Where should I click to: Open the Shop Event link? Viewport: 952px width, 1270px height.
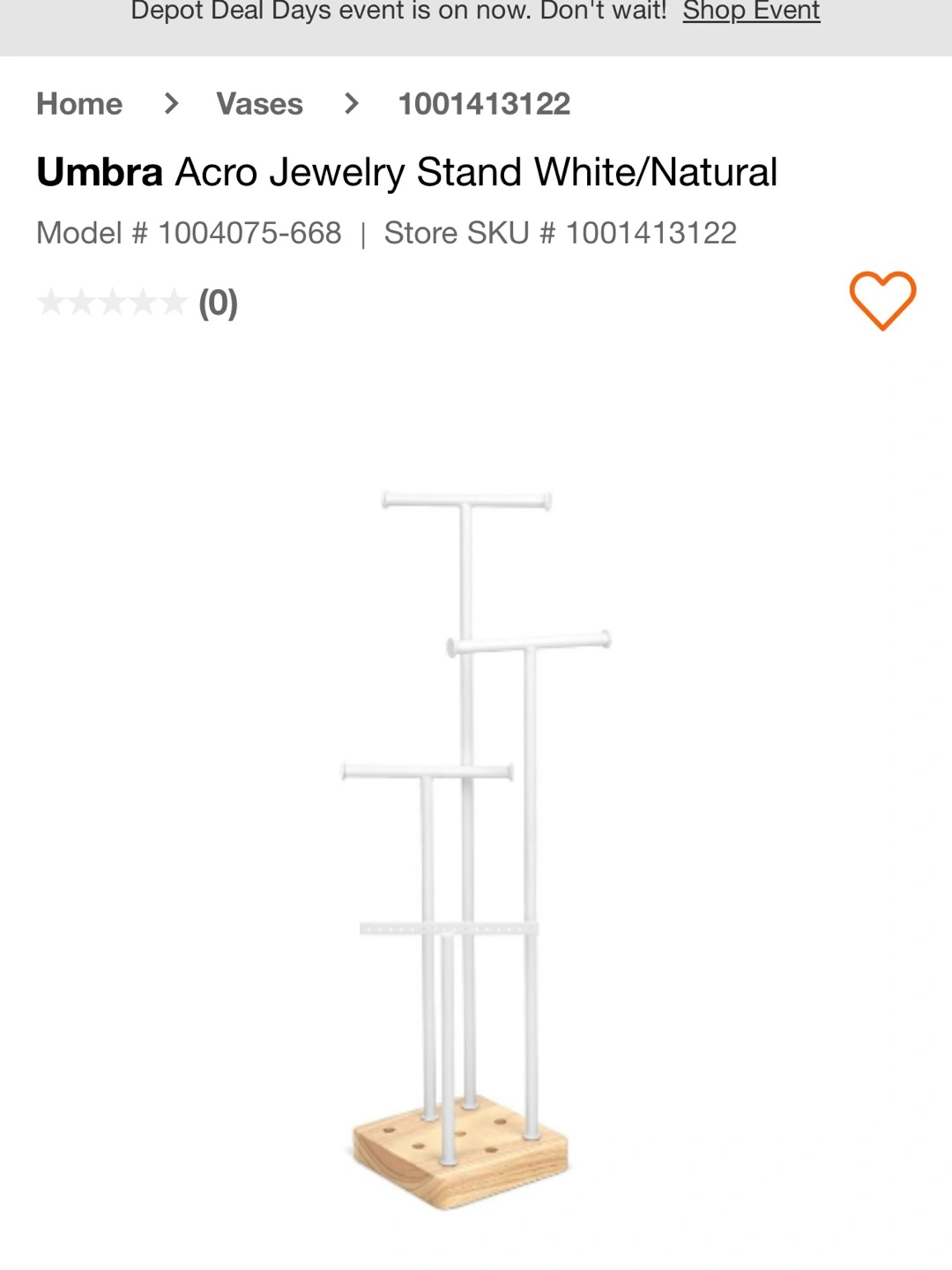[751, 11]
